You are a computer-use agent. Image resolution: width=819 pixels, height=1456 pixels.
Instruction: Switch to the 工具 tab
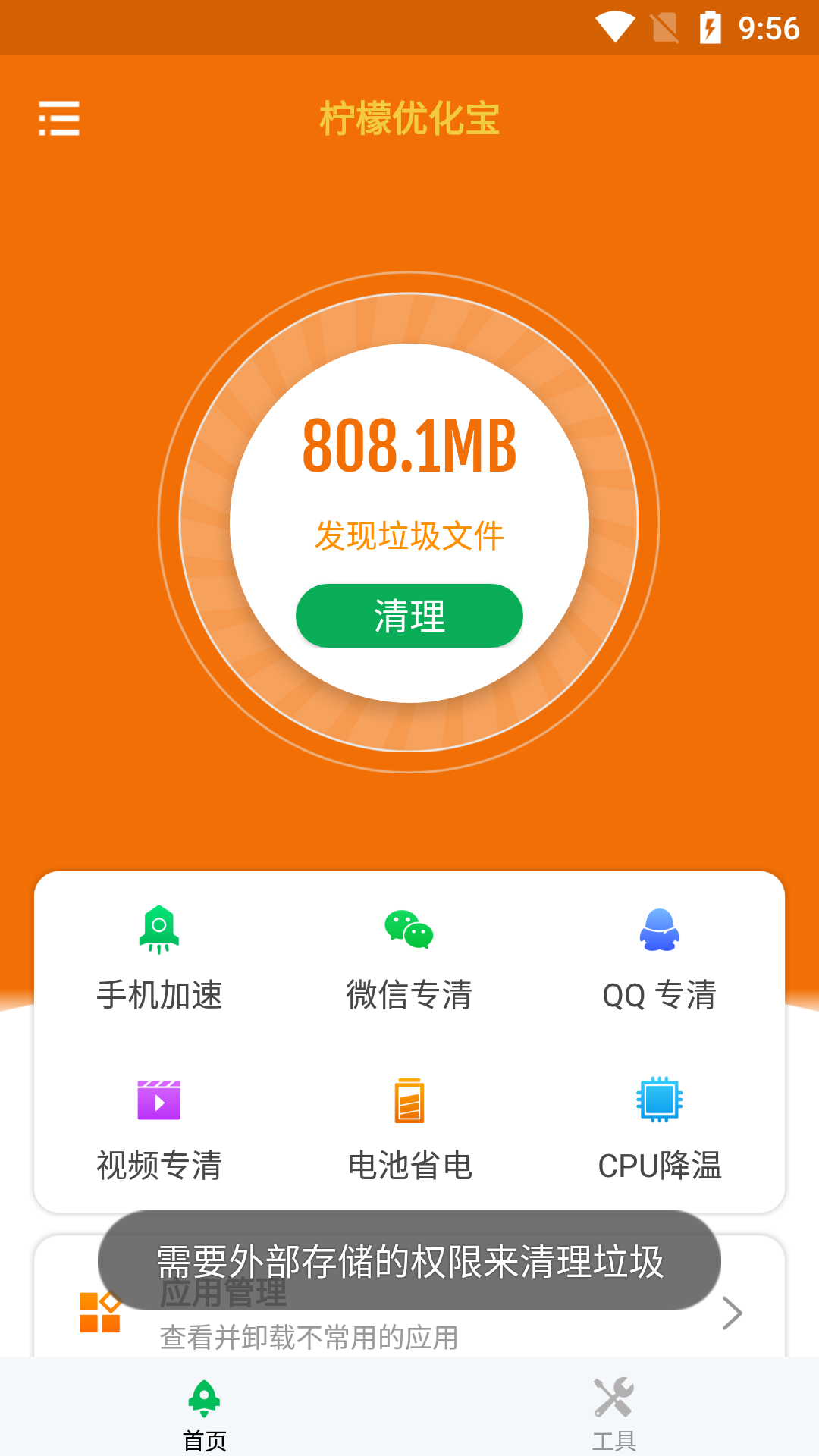pos(613,1412)
